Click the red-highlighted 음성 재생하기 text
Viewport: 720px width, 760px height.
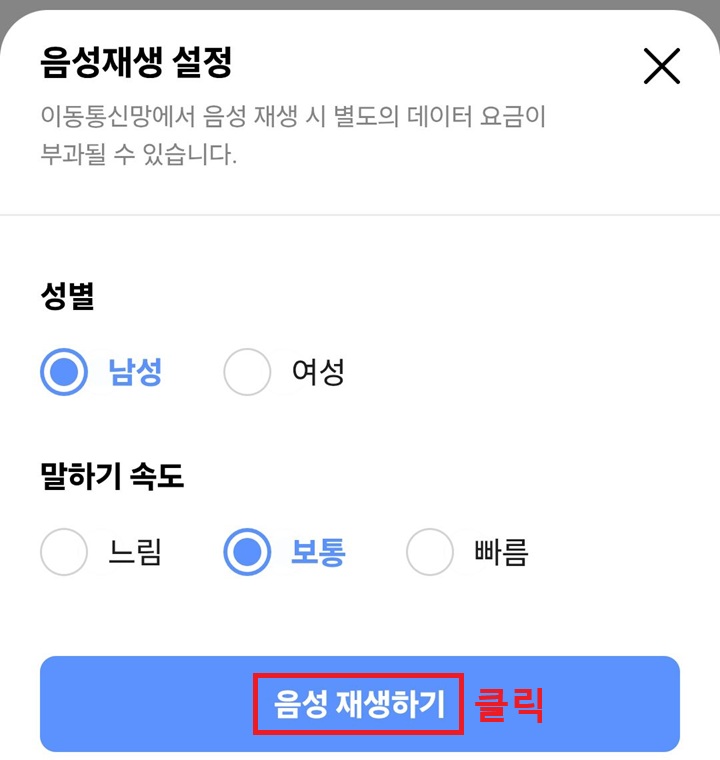[x=360, y=704]
